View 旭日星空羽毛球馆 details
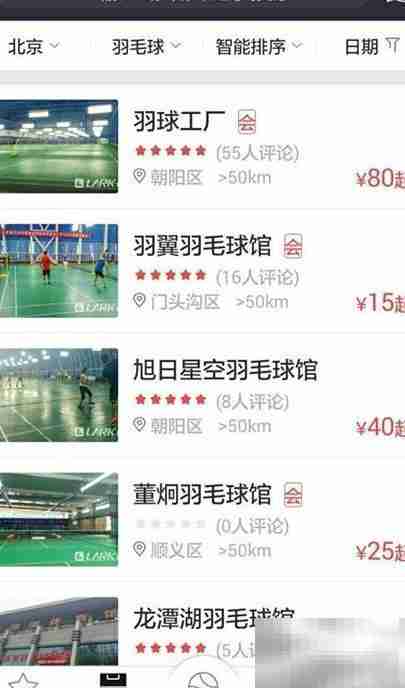 pos(202,395)
